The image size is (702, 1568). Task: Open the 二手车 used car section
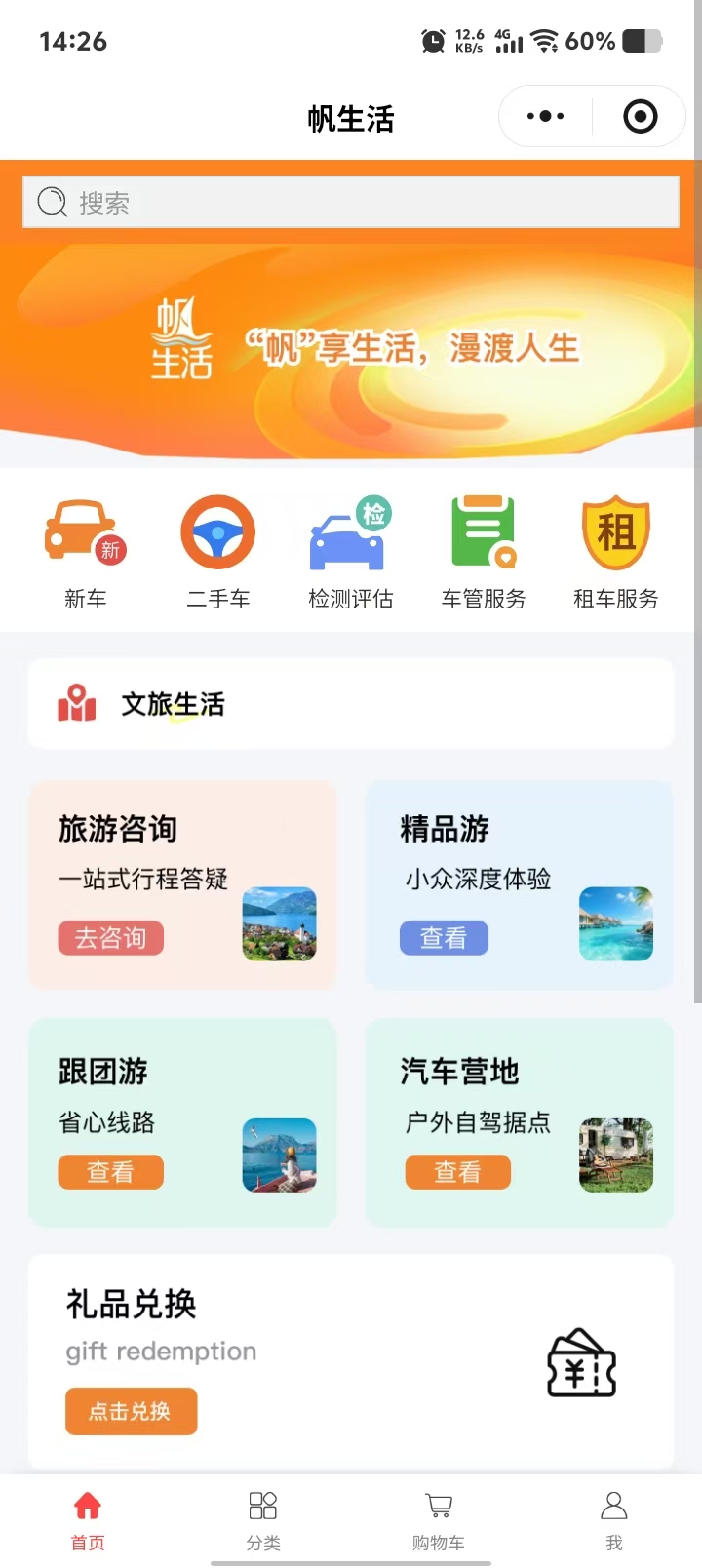coord(218,552)
